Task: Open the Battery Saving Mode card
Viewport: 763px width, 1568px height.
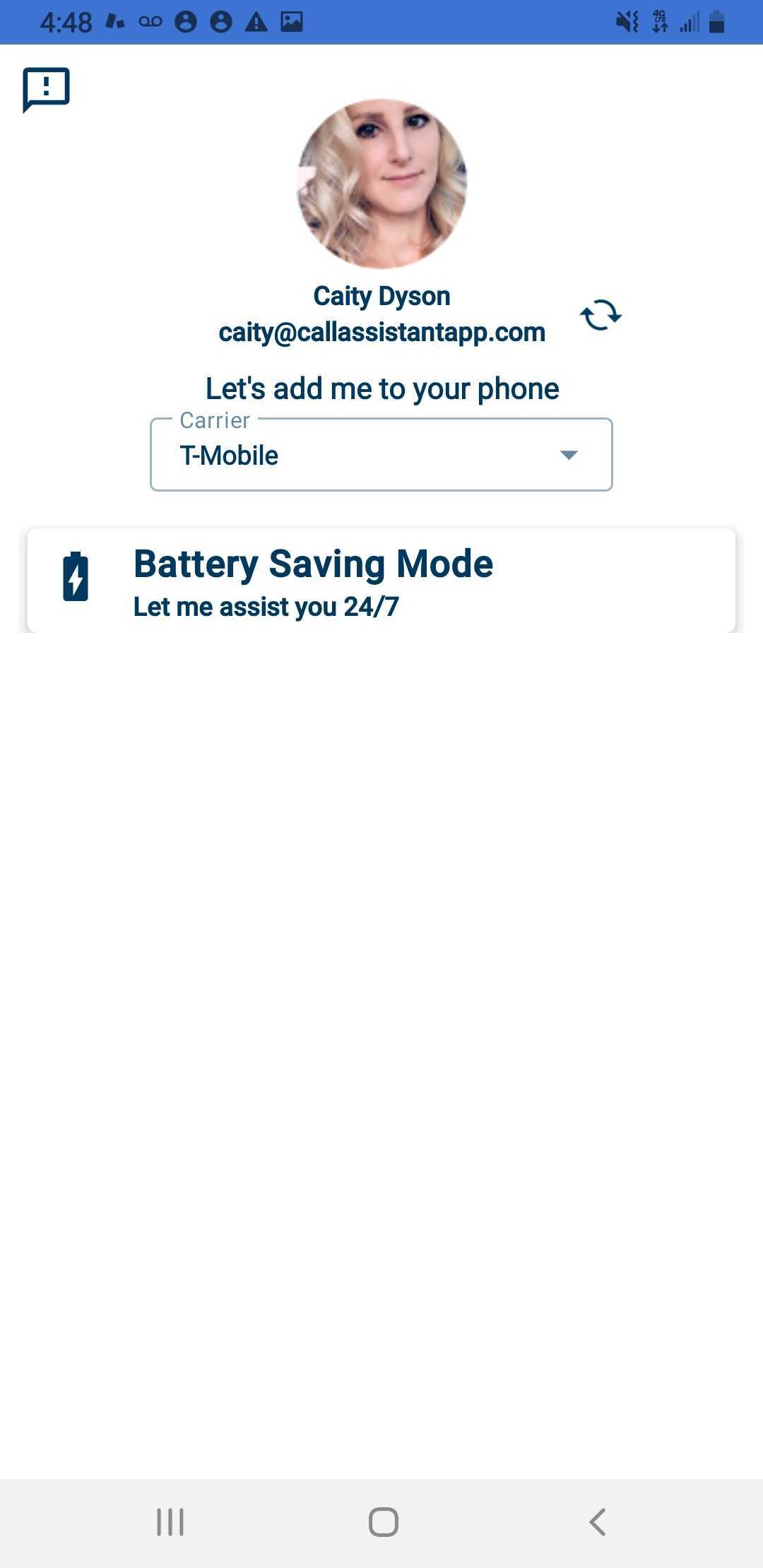Action: pos(381,581)
